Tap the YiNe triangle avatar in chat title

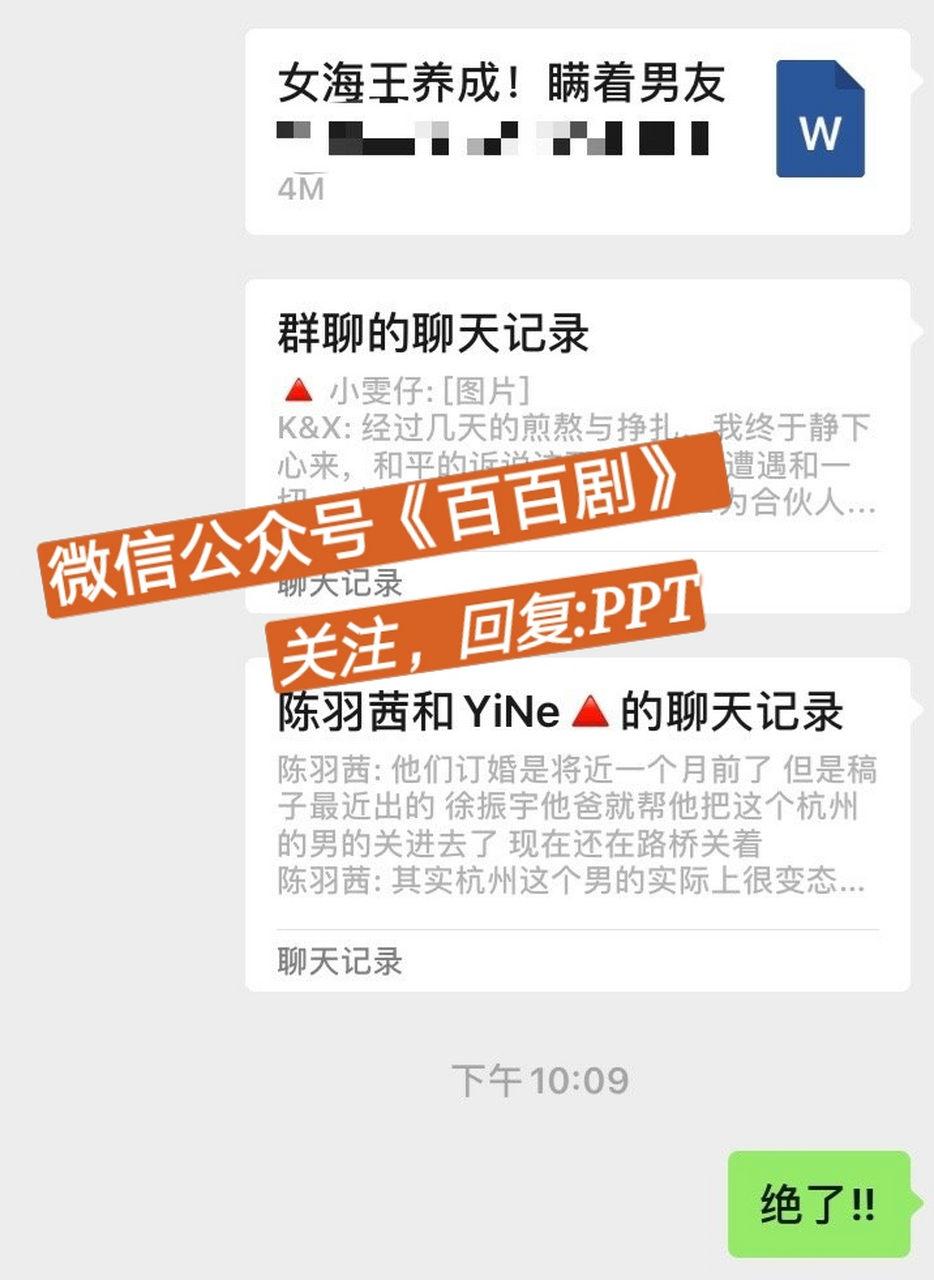click(x=591, y=710)
